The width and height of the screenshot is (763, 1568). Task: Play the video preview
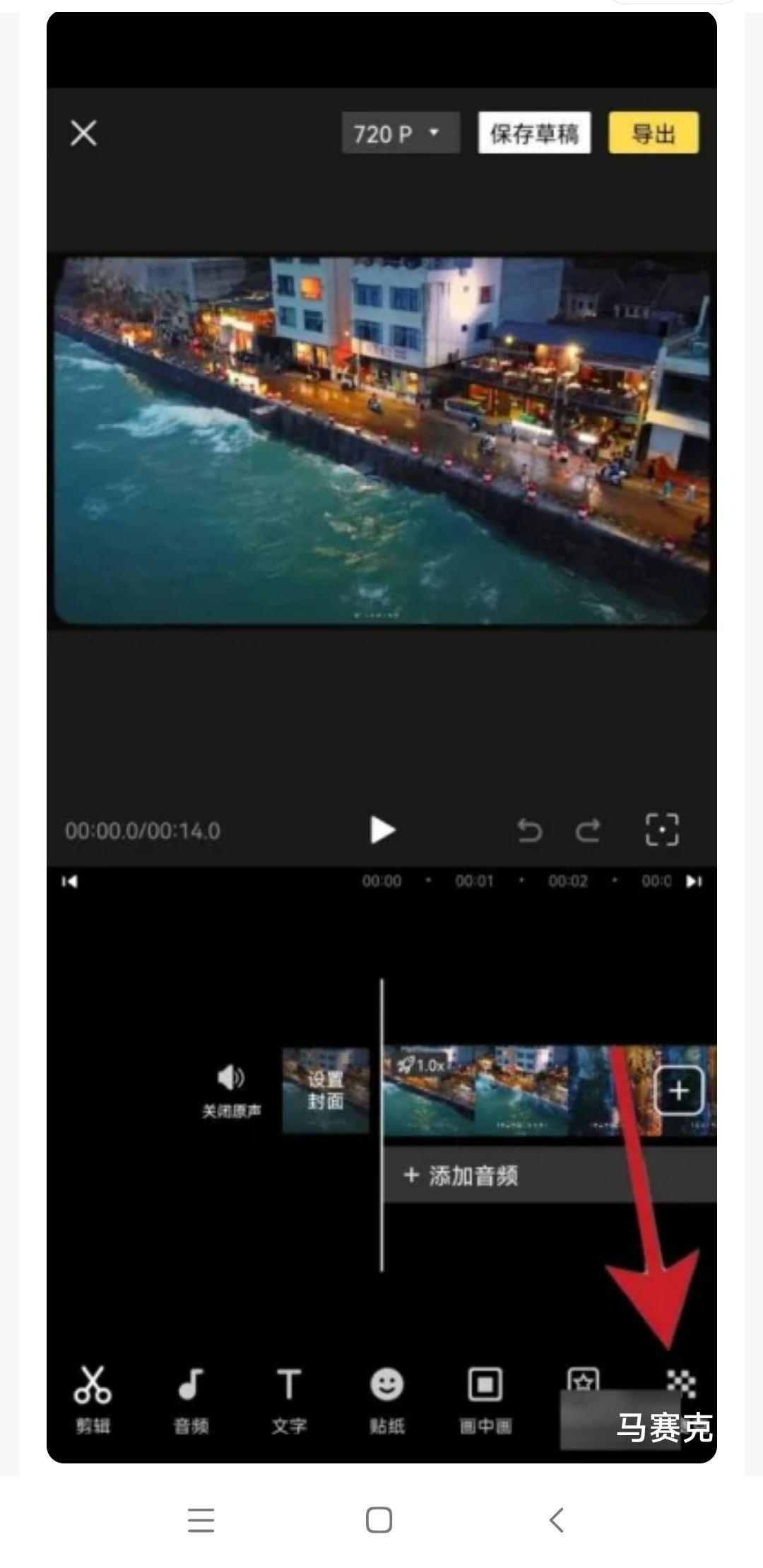click(382, 830)
